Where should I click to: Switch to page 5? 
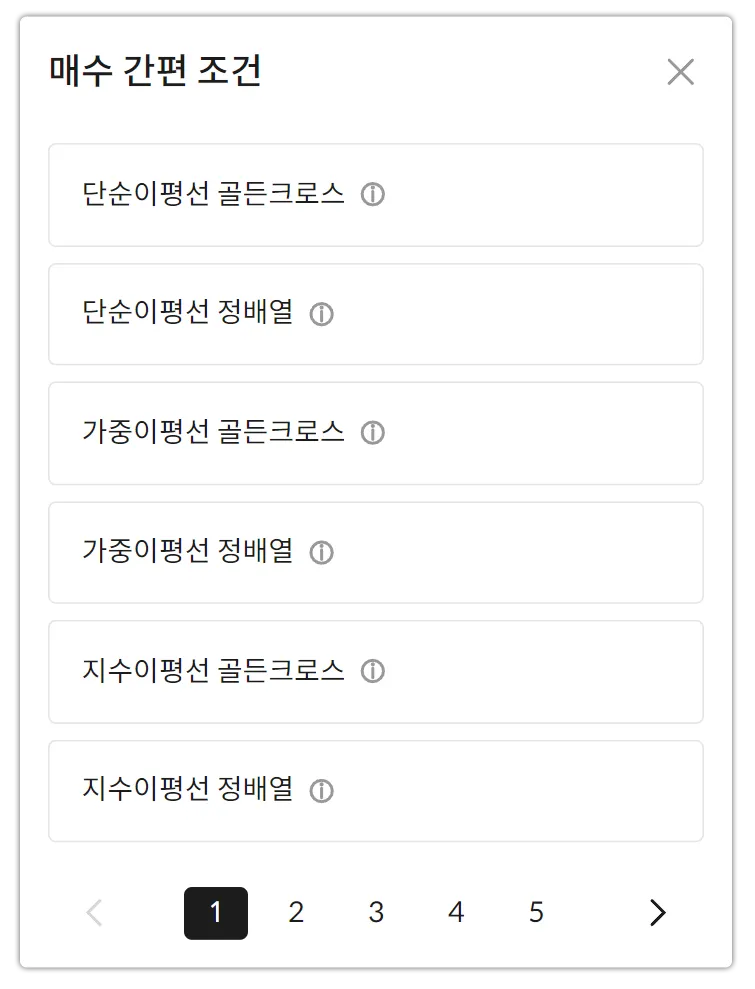(536, 913)
